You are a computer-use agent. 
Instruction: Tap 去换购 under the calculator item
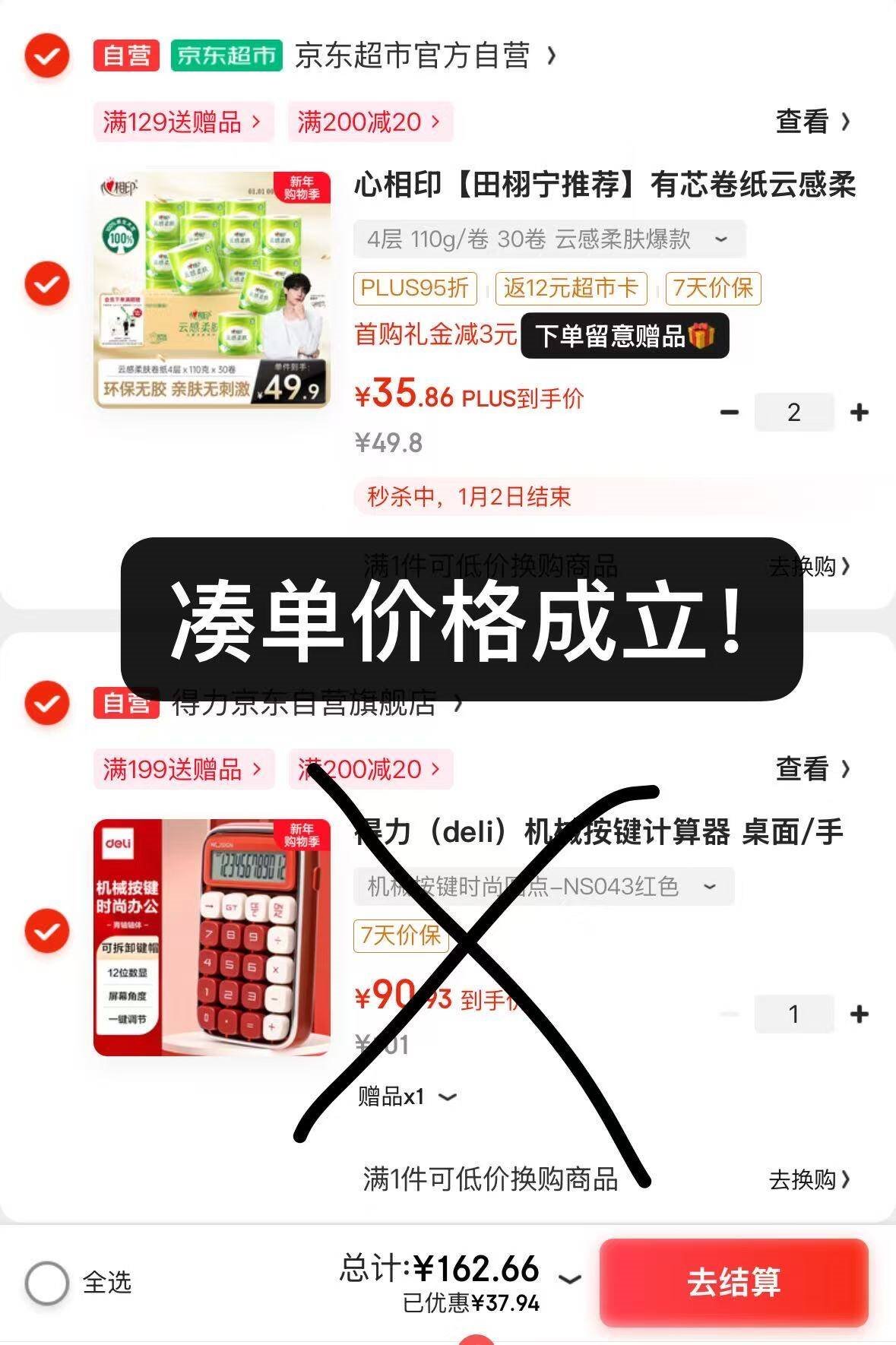pos(809,1179)
